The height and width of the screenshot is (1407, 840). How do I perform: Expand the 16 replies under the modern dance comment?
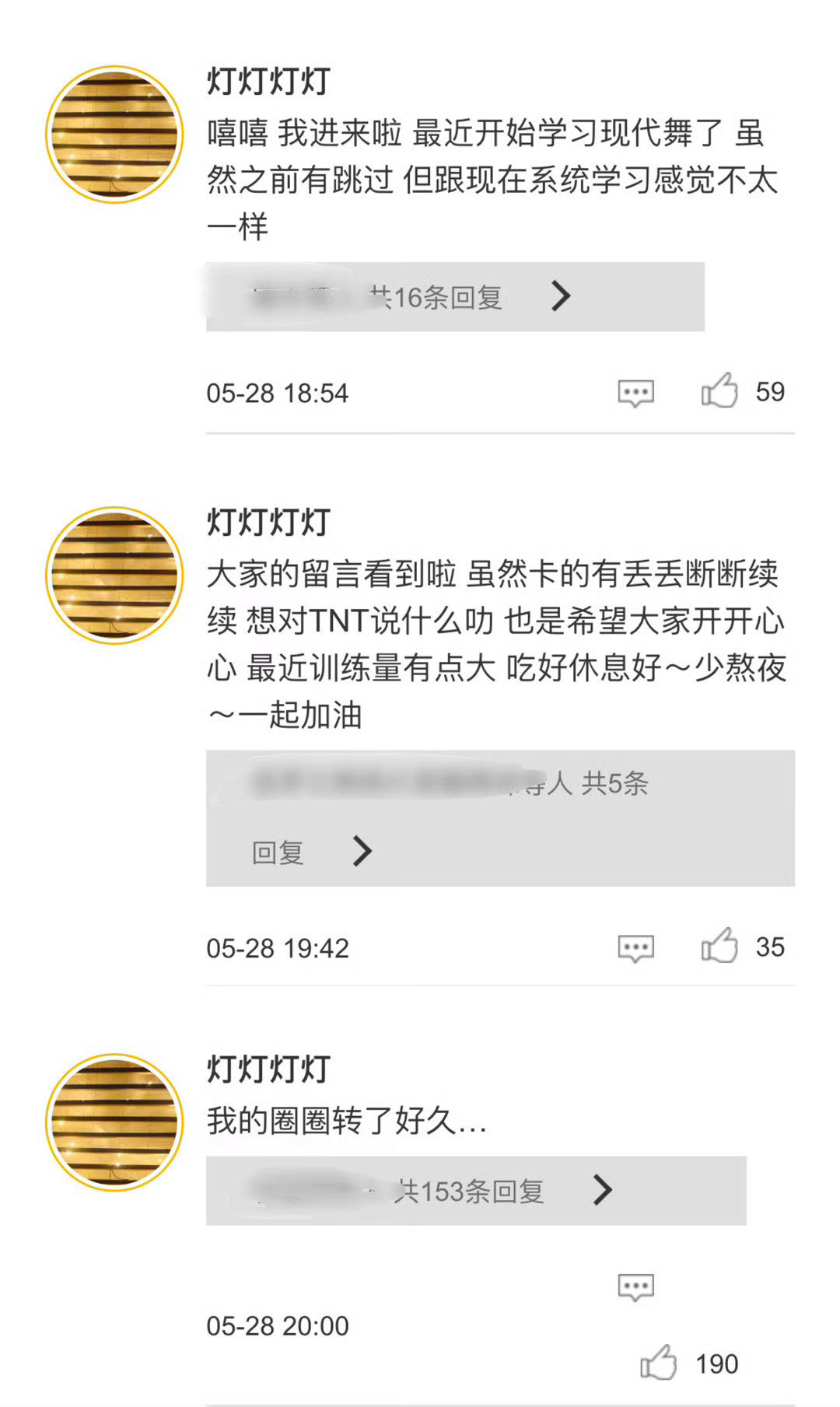(455, 296)
